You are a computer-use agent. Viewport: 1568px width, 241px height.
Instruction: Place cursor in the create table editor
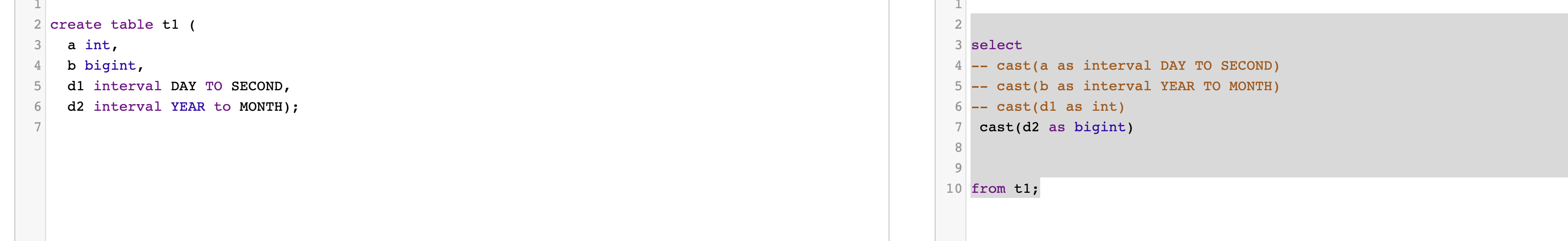pyautogui.click(x=463, y=170)
